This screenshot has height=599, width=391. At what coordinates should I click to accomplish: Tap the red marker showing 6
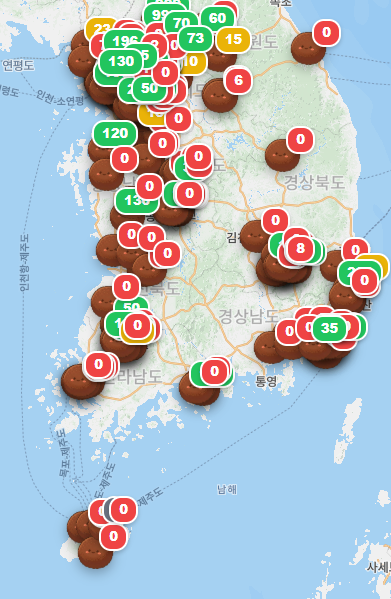click(238, 80)
